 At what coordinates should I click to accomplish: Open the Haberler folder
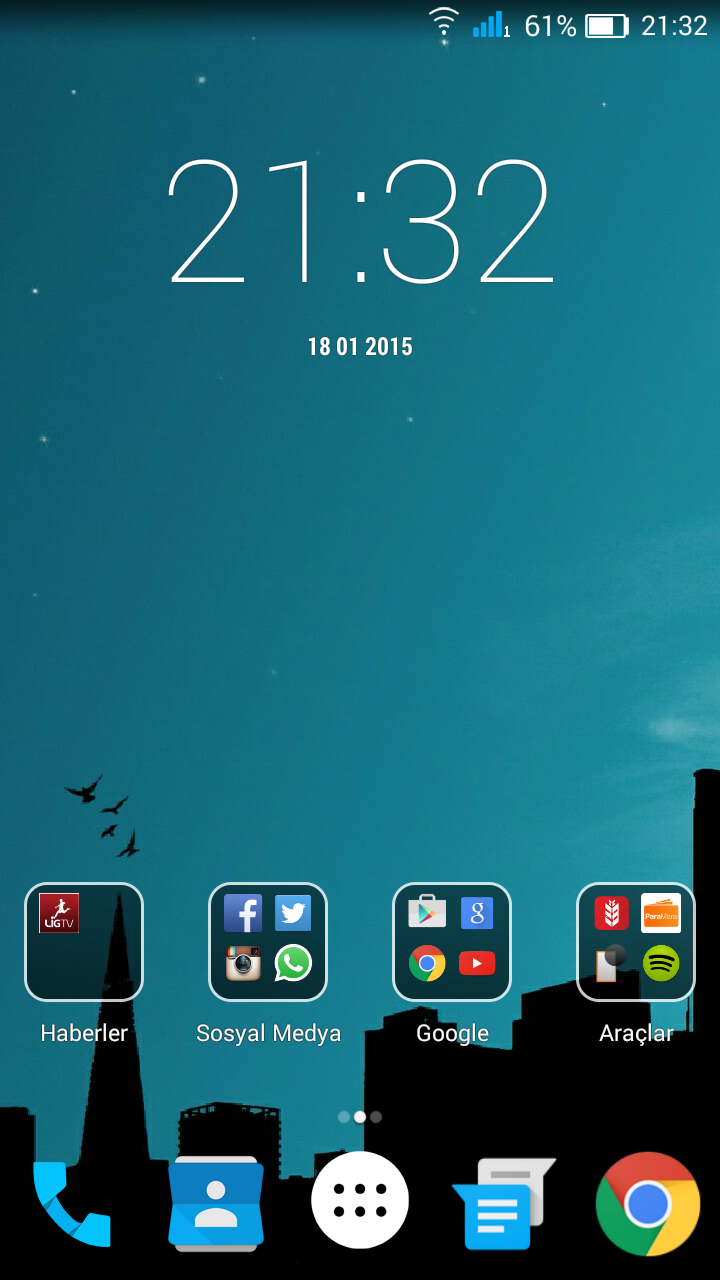coord(84,942)
